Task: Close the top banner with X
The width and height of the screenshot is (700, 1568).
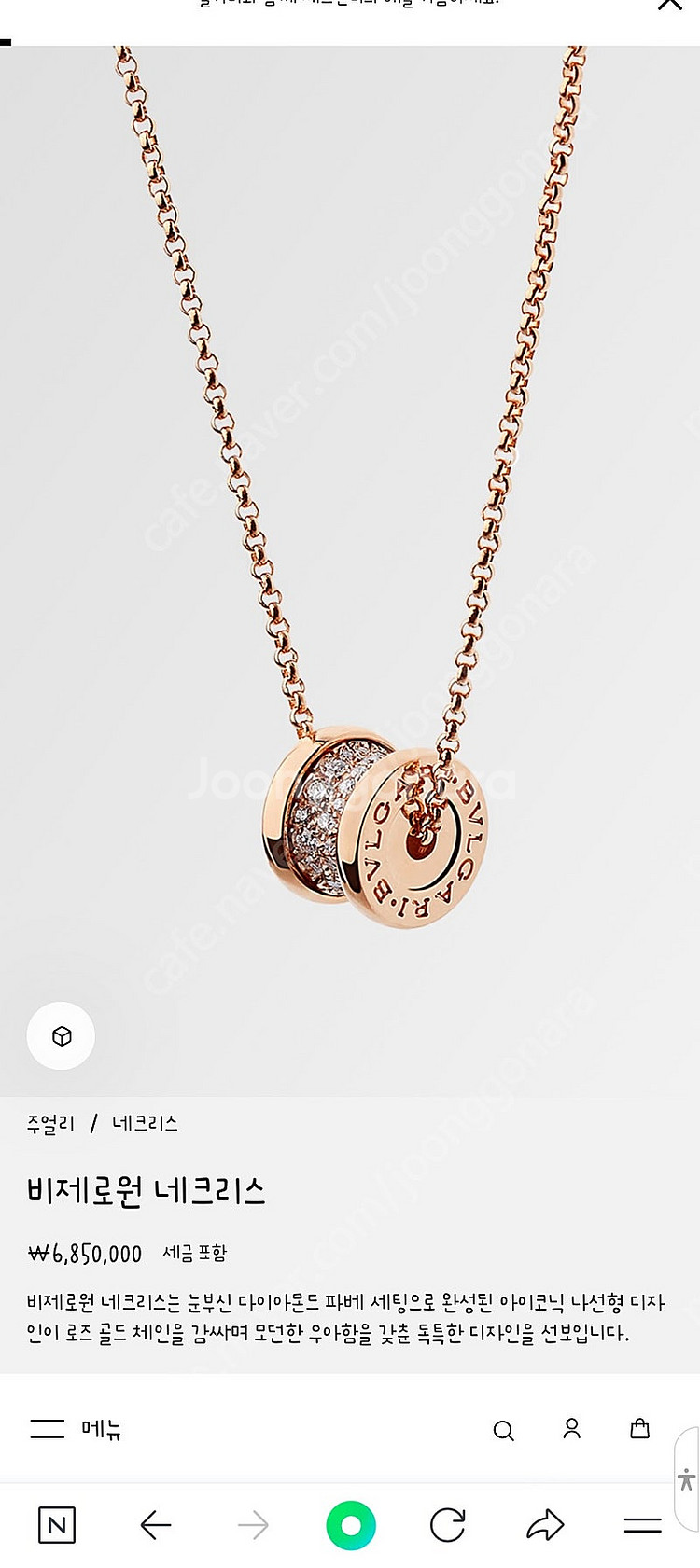Action: (x=670, y=4)
